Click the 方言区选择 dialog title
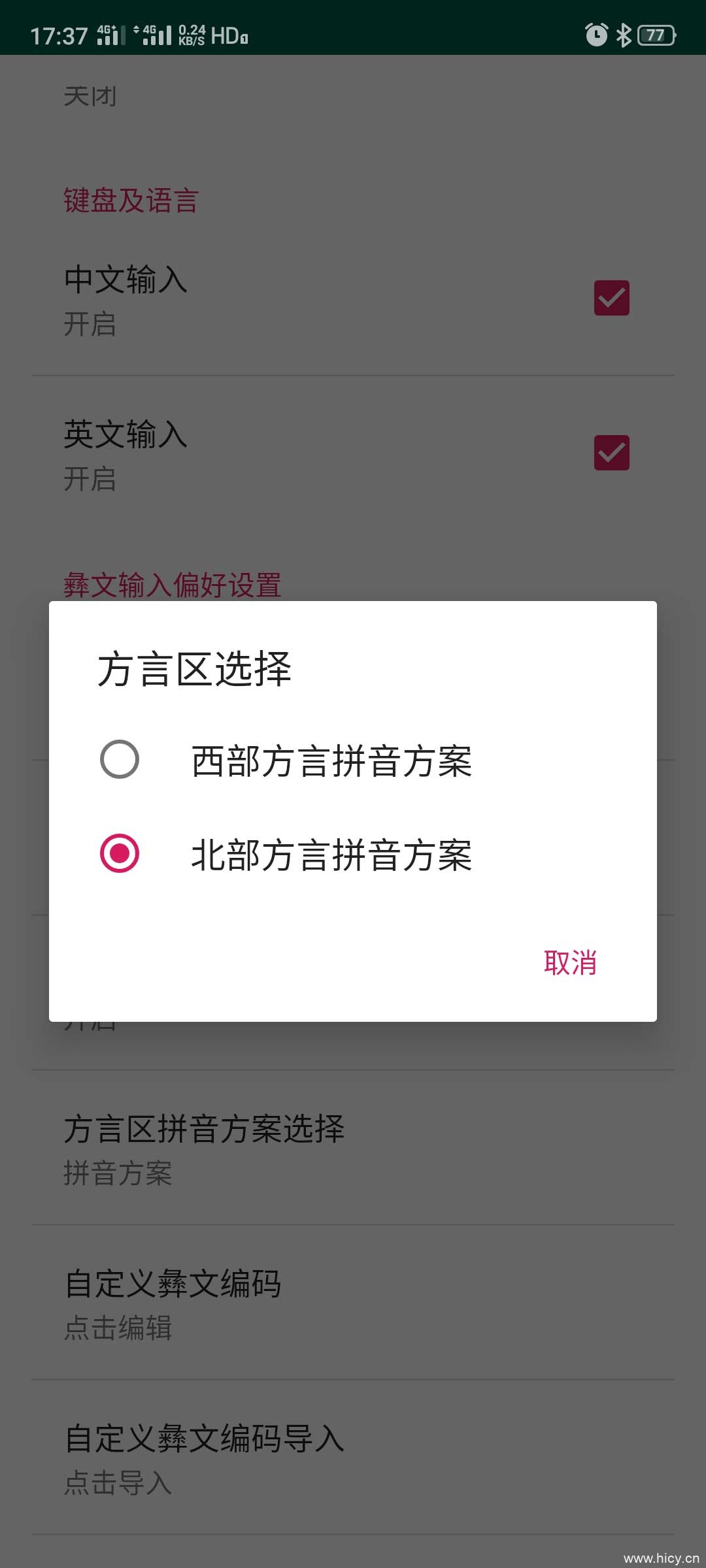 pos(196,666)
